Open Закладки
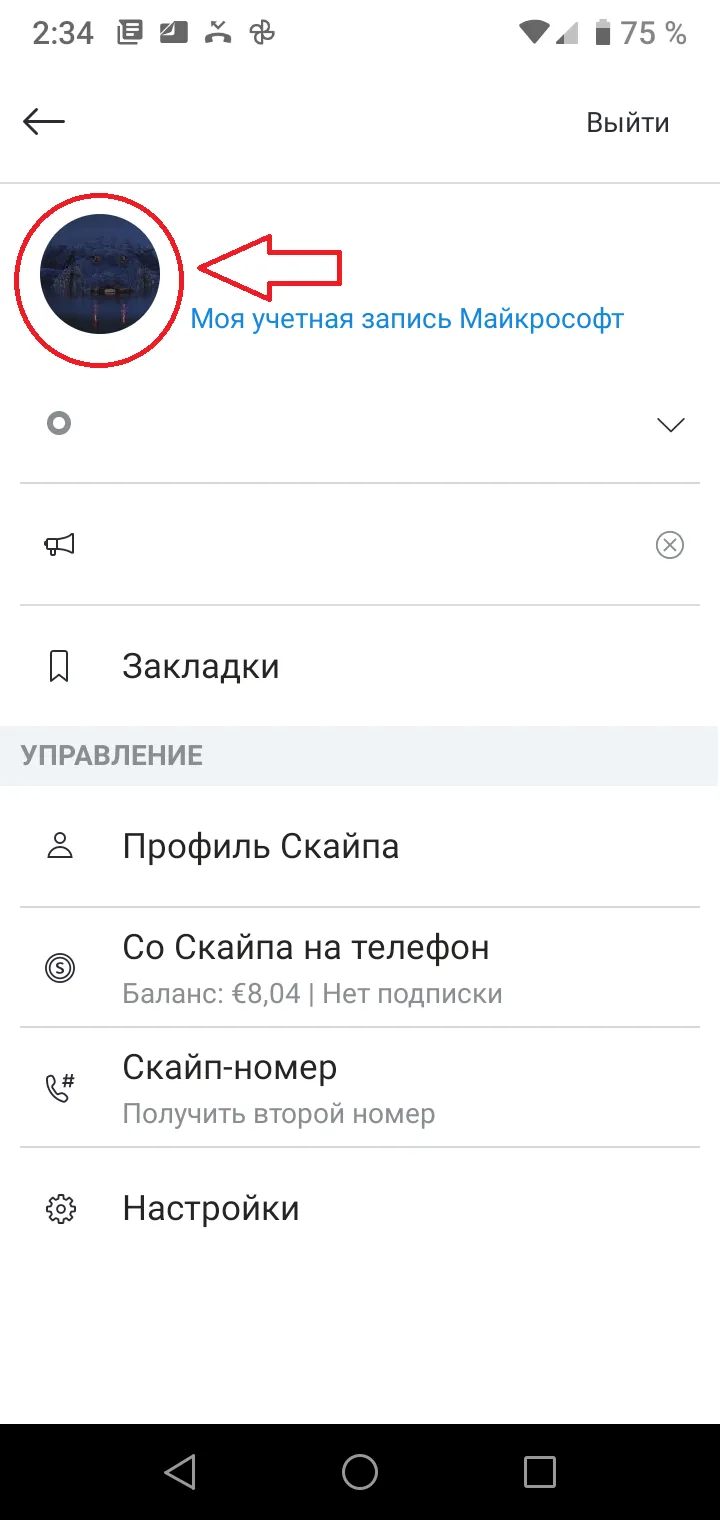The height and width of the screenshot is (1520, 720). (x=360, y=666)
